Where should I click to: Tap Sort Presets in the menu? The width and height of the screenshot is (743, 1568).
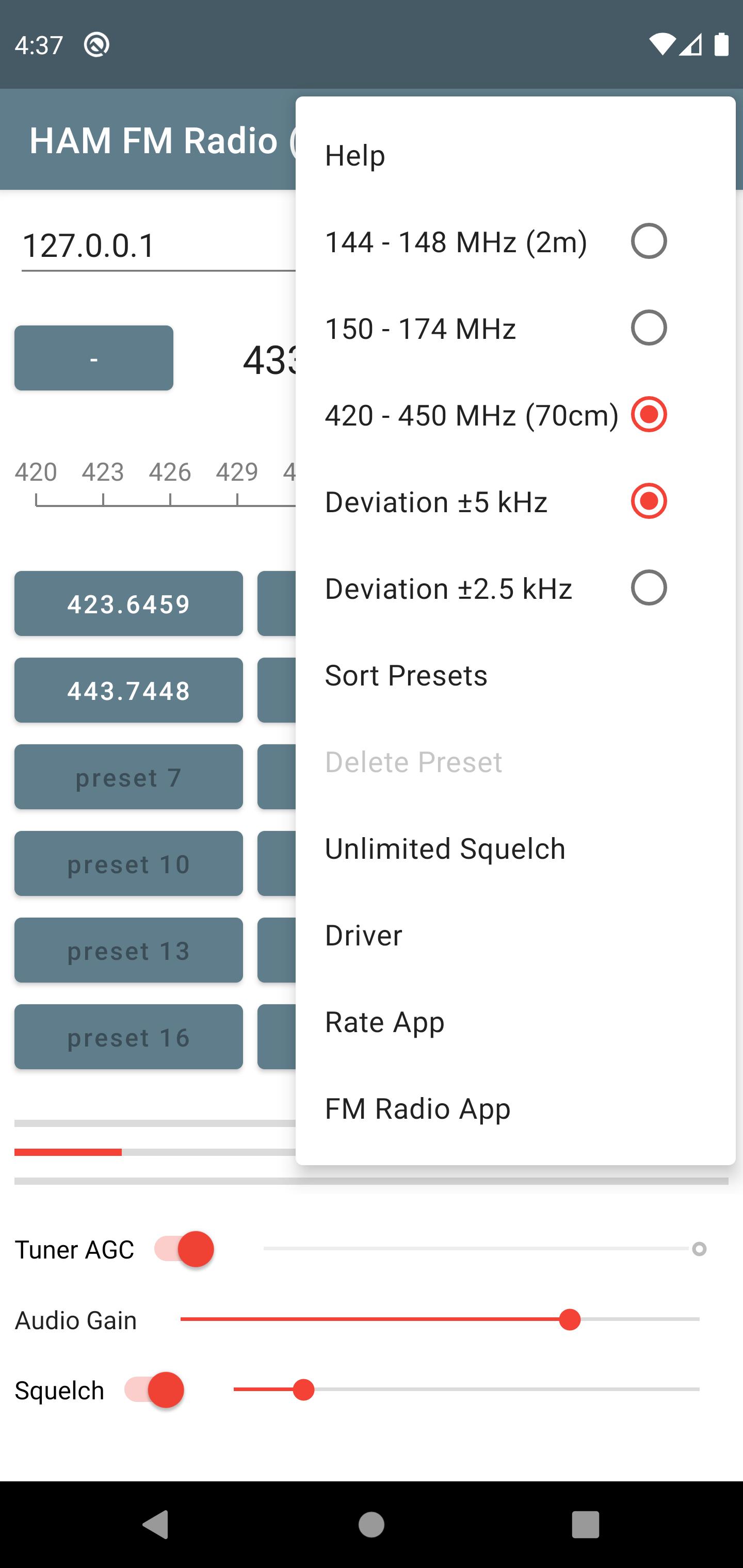(515, 675)
